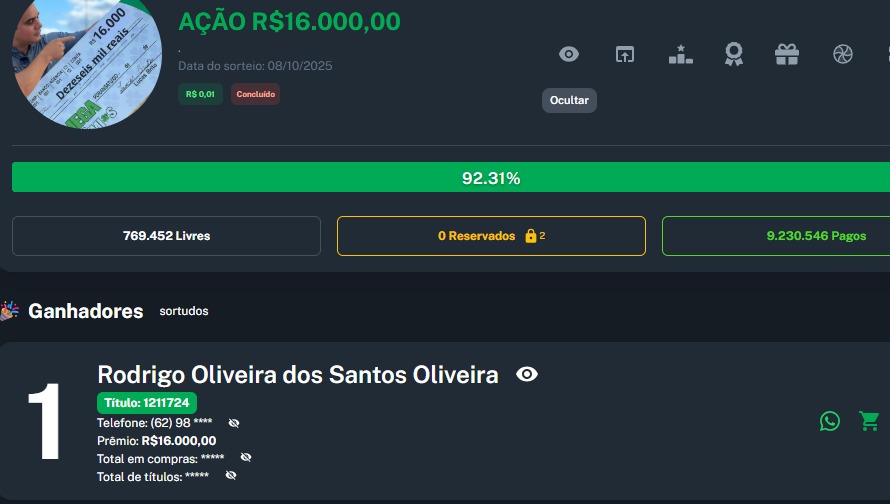
Task: Select the 9.230.546 Pagos filter
Action: coord(776,236)
